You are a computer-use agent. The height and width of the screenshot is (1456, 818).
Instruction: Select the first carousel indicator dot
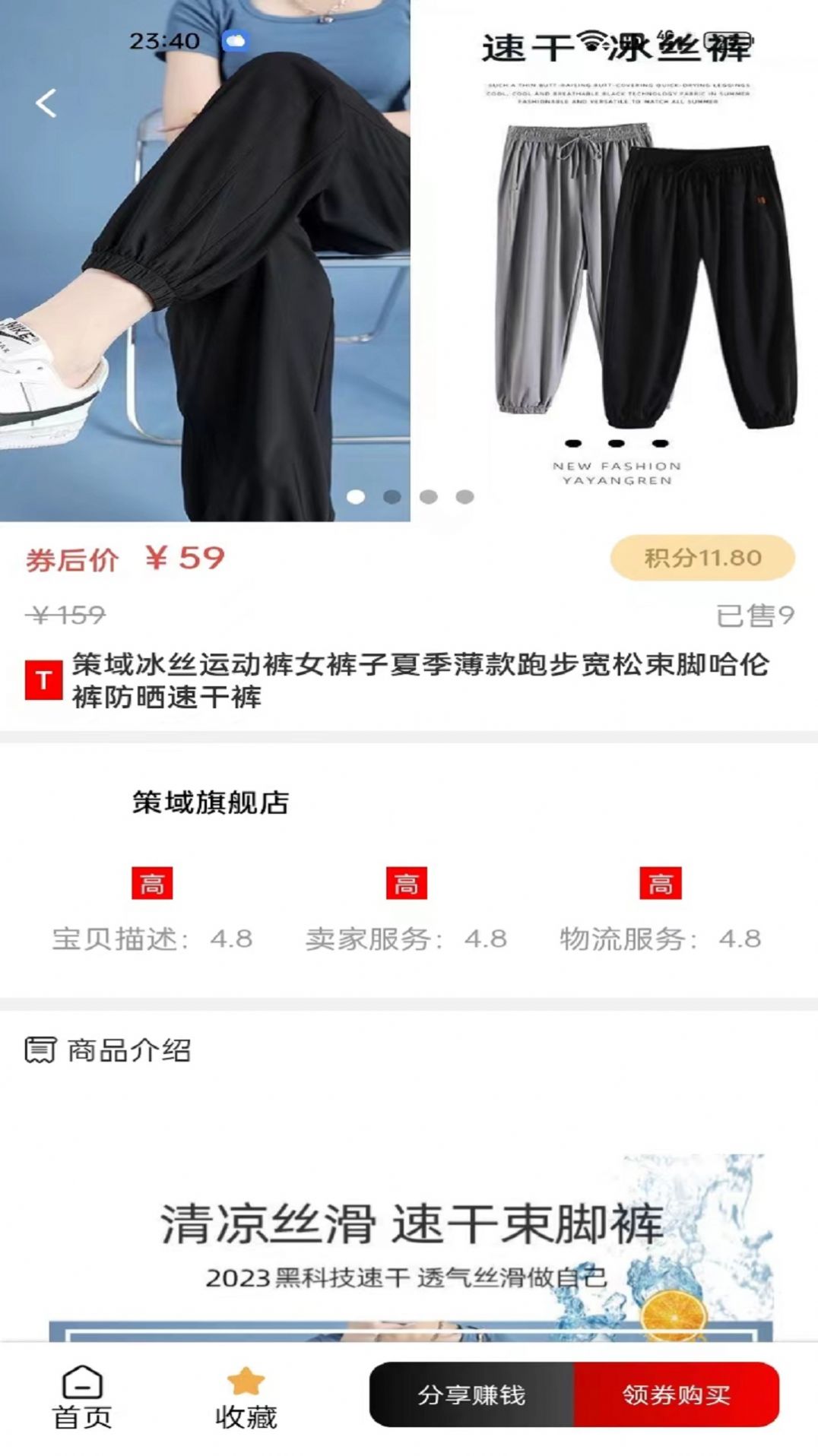click(x=357, y=498)
